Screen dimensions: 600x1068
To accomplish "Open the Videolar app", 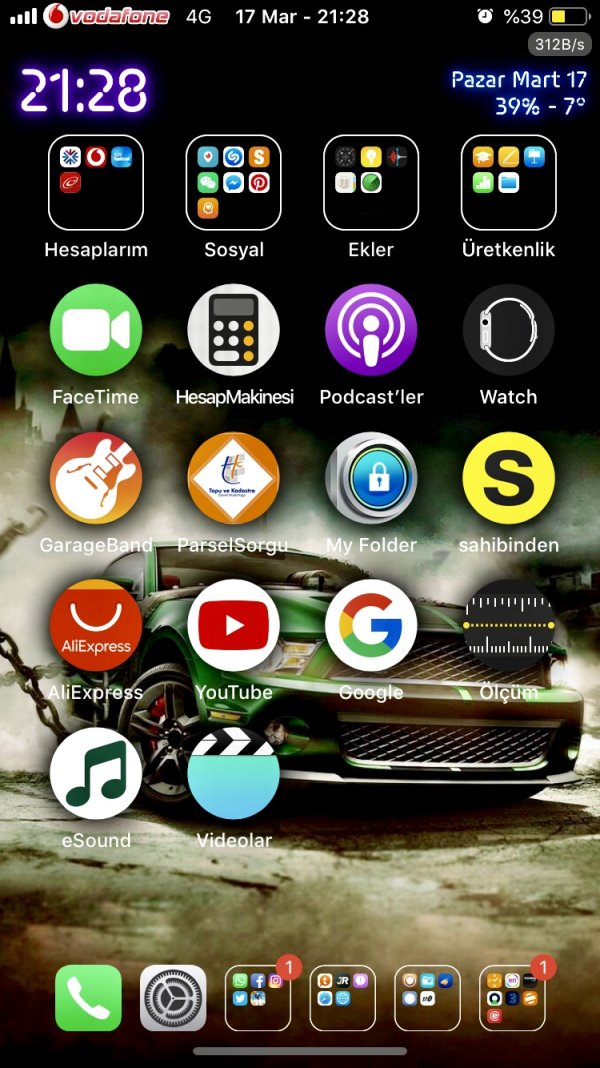I will click(x=233, y=774).
